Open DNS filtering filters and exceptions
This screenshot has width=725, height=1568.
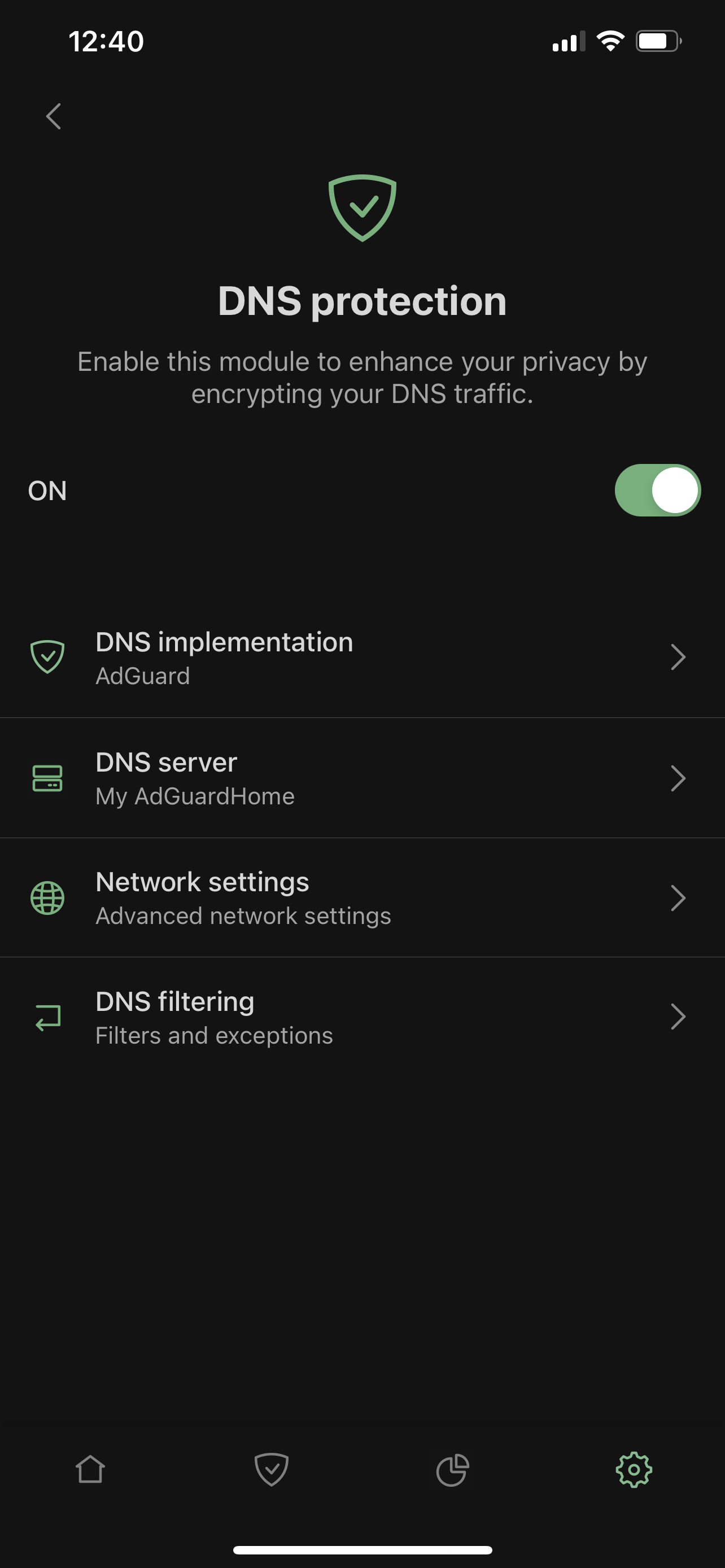(362, 1017)
